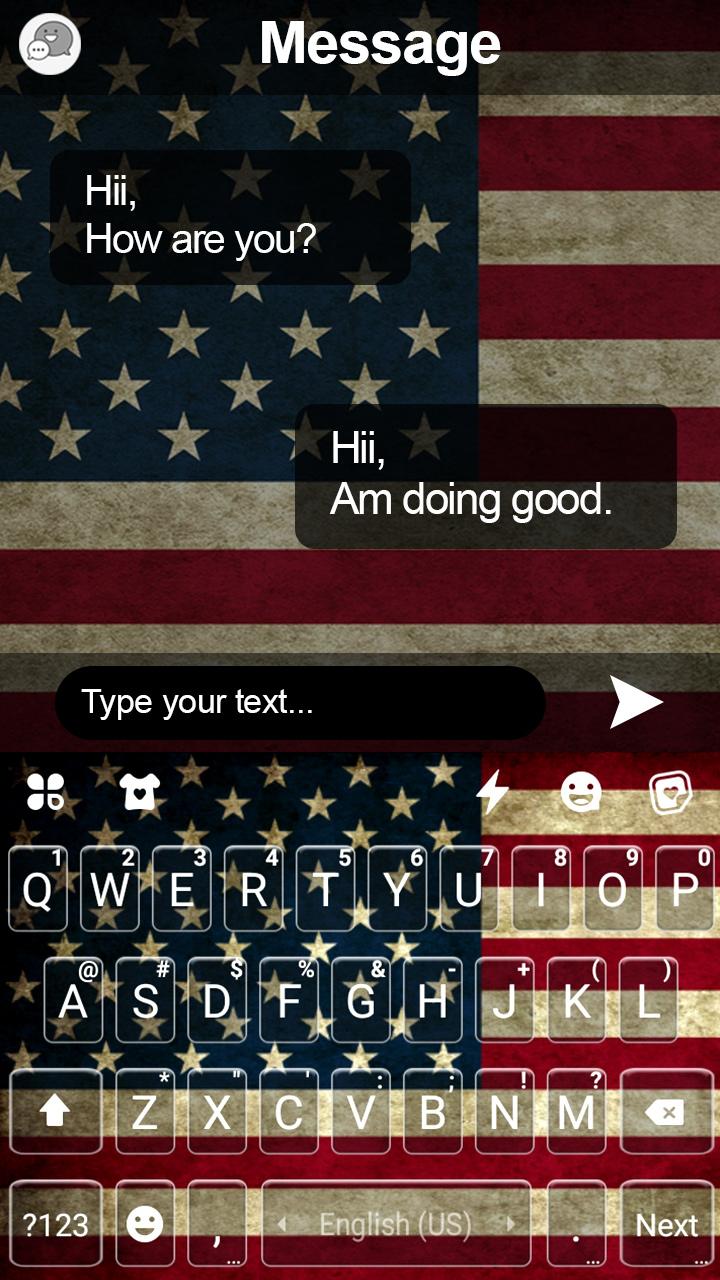Open the apps grid icon on the keyboard toolbar

[x=47, y=793]
